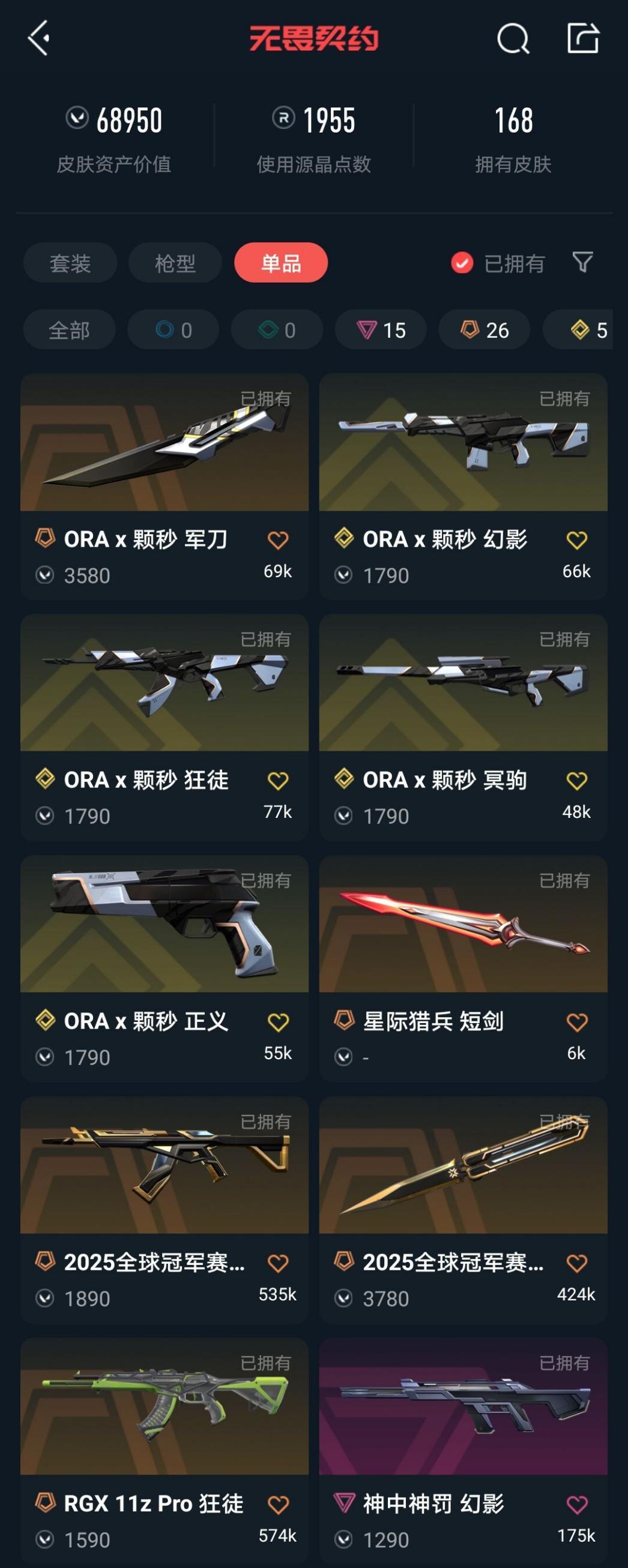Toggle the 已拥有 checkbox
628x1568 pixels.
[462, 263]
